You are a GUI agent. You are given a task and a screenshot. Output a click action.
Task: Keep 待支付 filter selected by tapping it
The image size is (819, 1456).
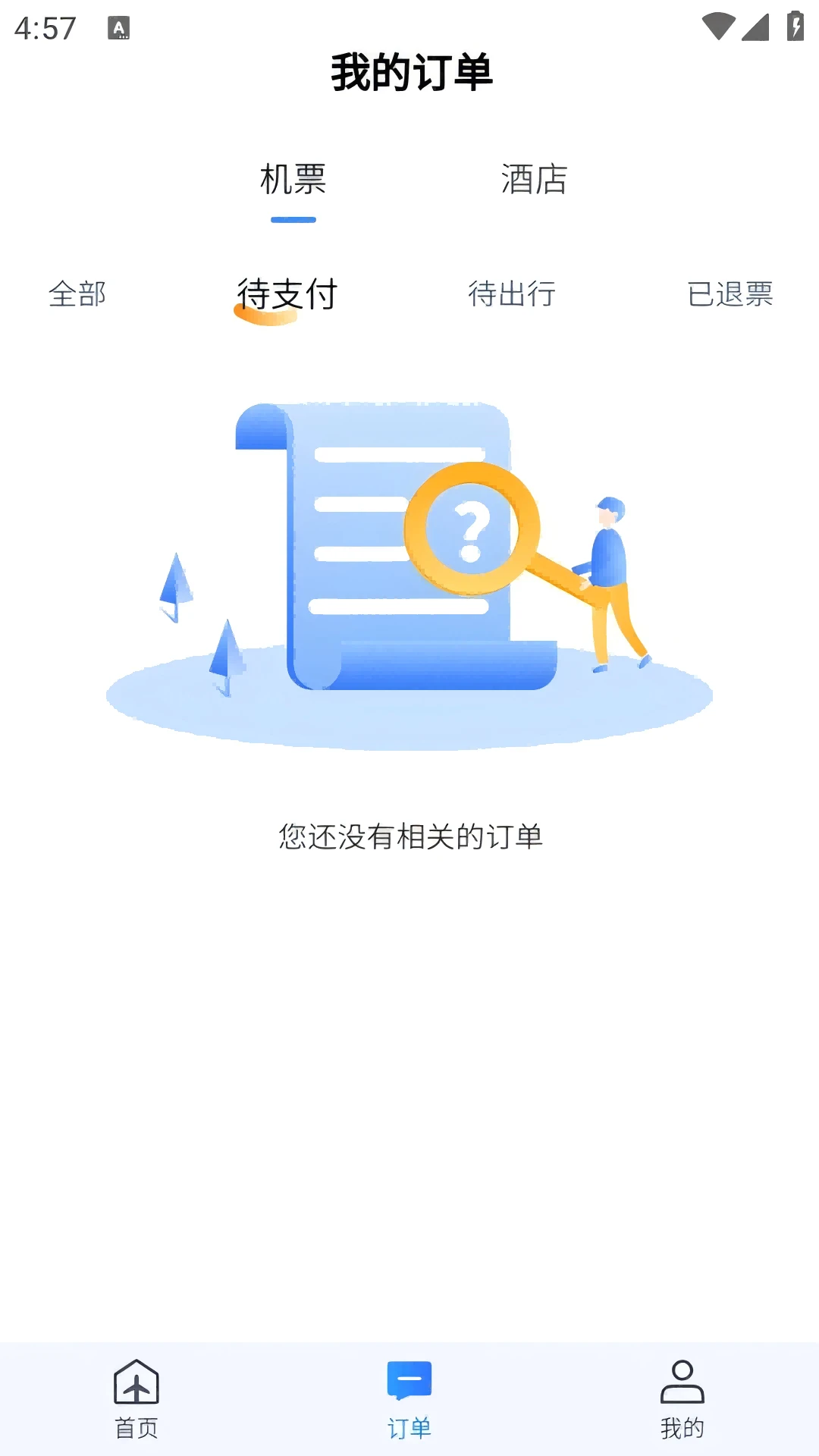click(x=287, y=296)
